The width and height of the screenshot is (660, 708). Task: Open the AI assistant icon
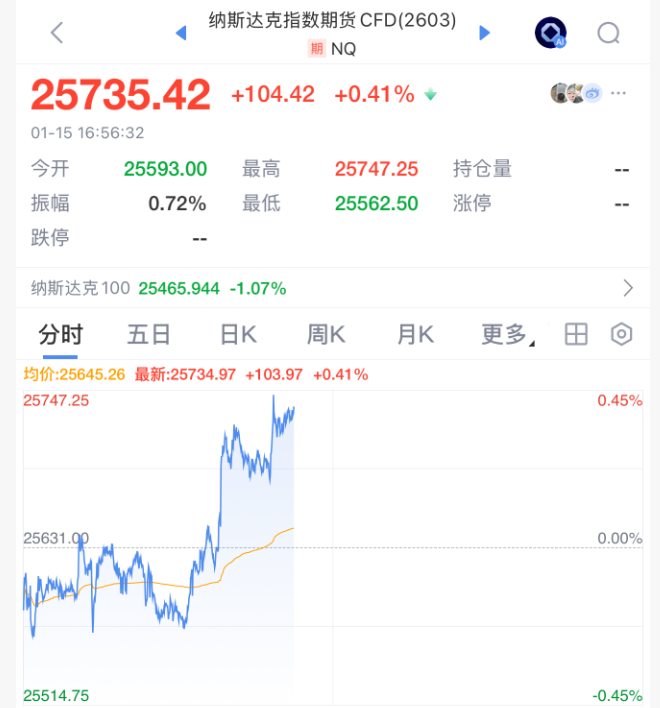[550, 33]
